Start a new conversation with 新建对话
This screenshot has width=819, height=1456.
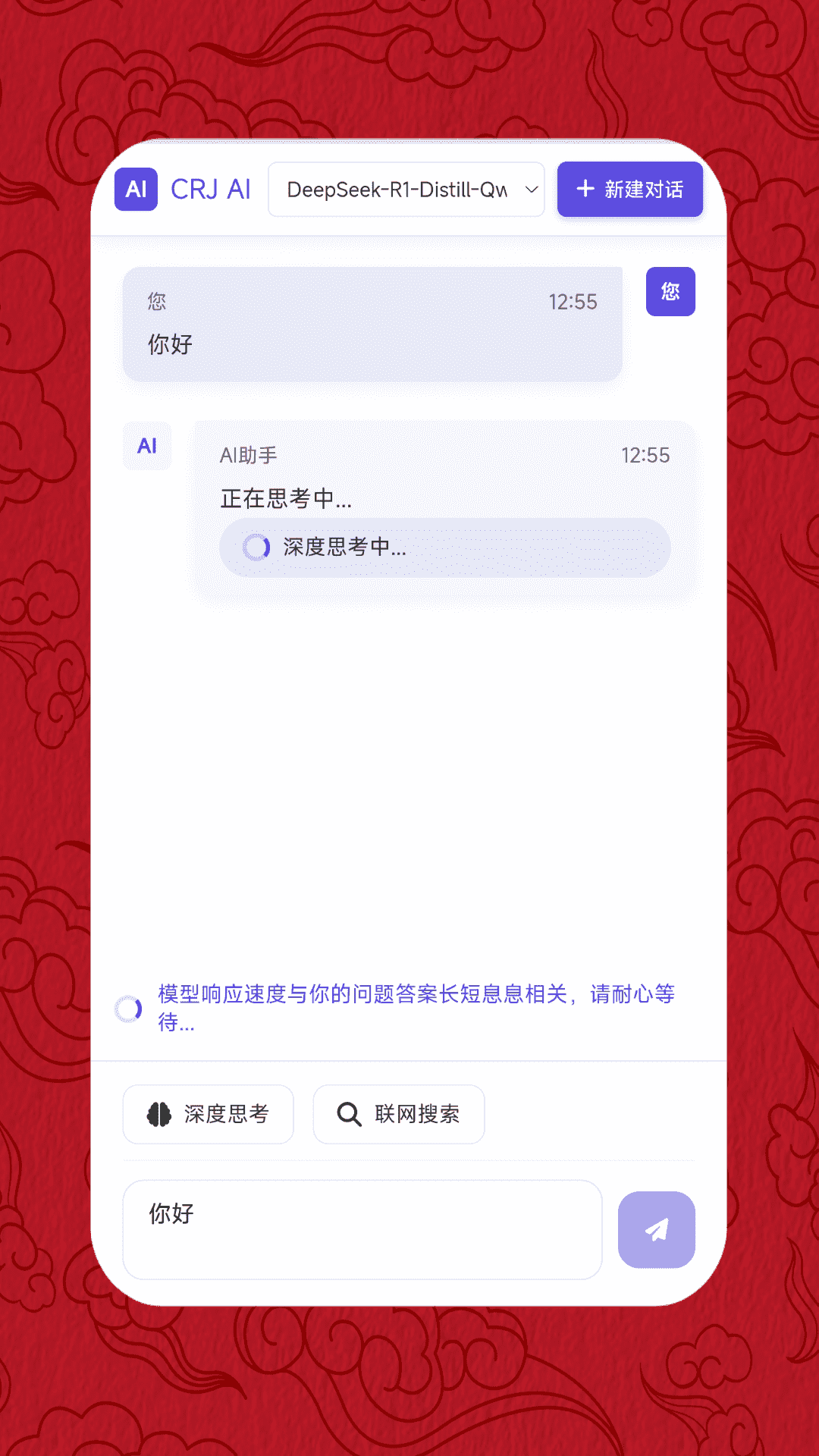(x=629, y=190)
